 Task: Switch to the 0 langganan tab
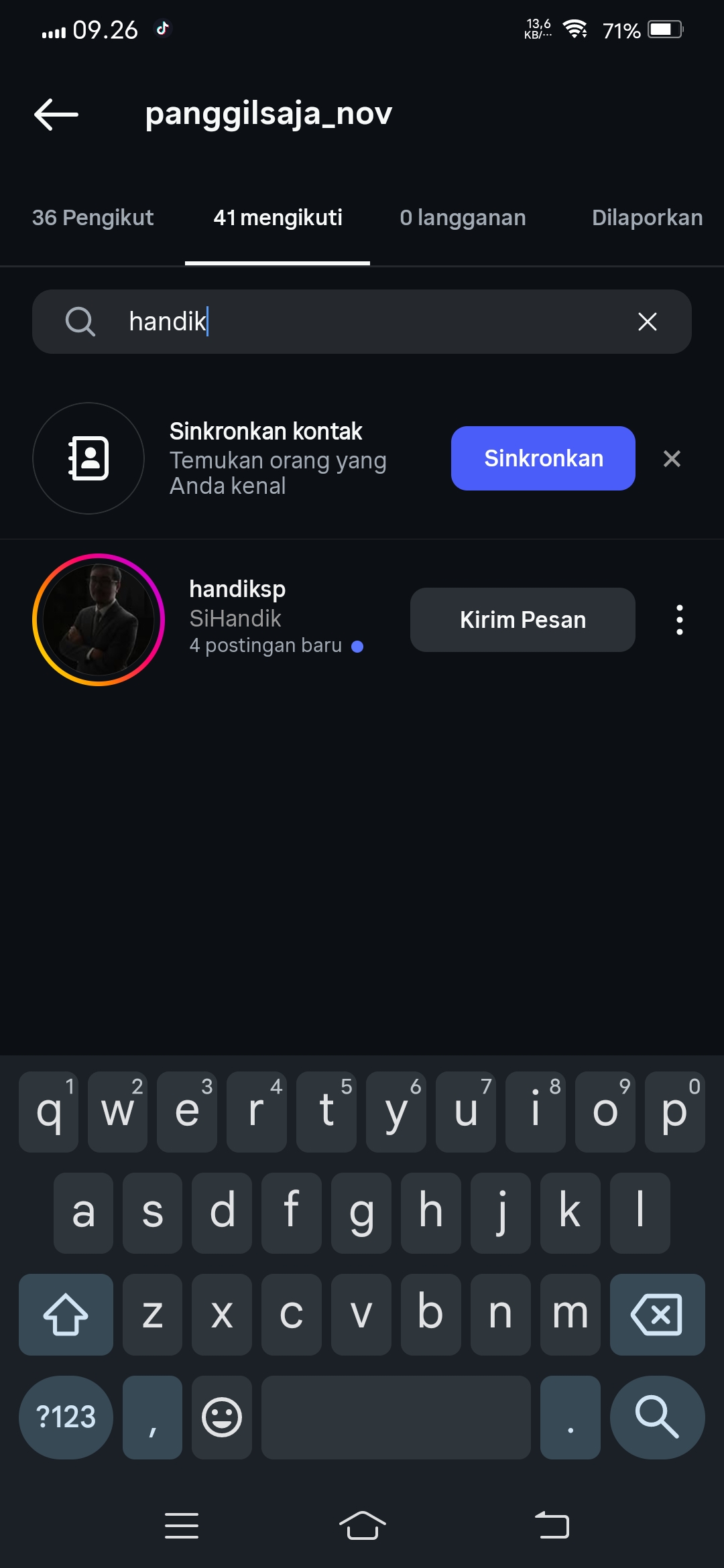463,218
